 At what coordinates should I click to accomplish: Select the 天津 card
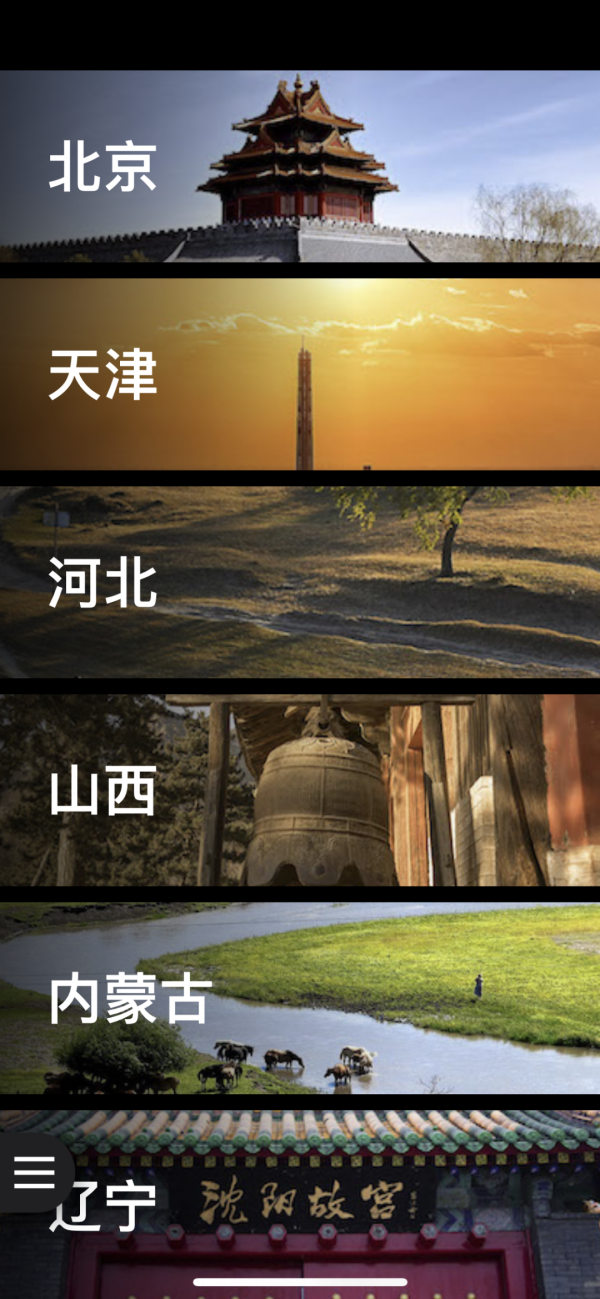pos(300,374)
